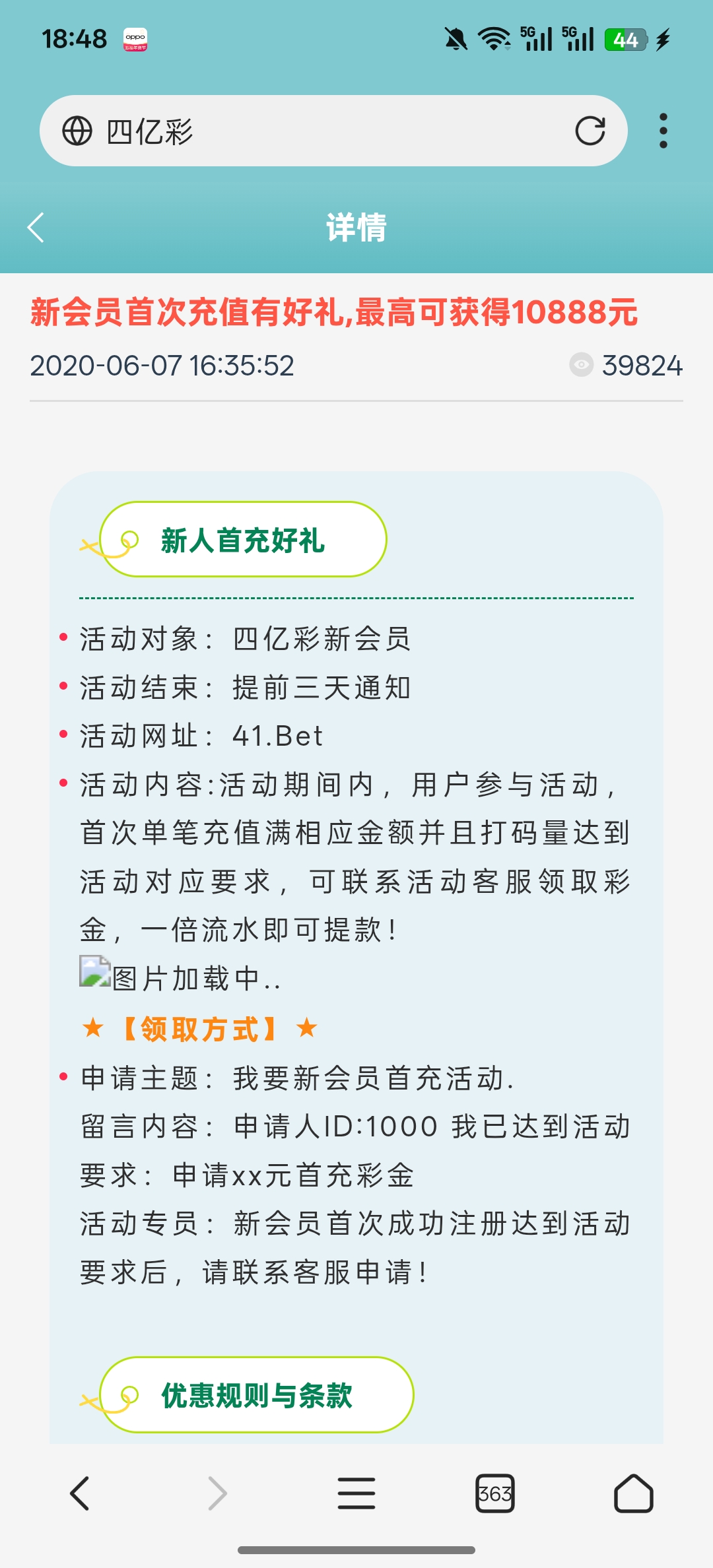Reload the current web page
713x1568 pixels.
(590, 131)
